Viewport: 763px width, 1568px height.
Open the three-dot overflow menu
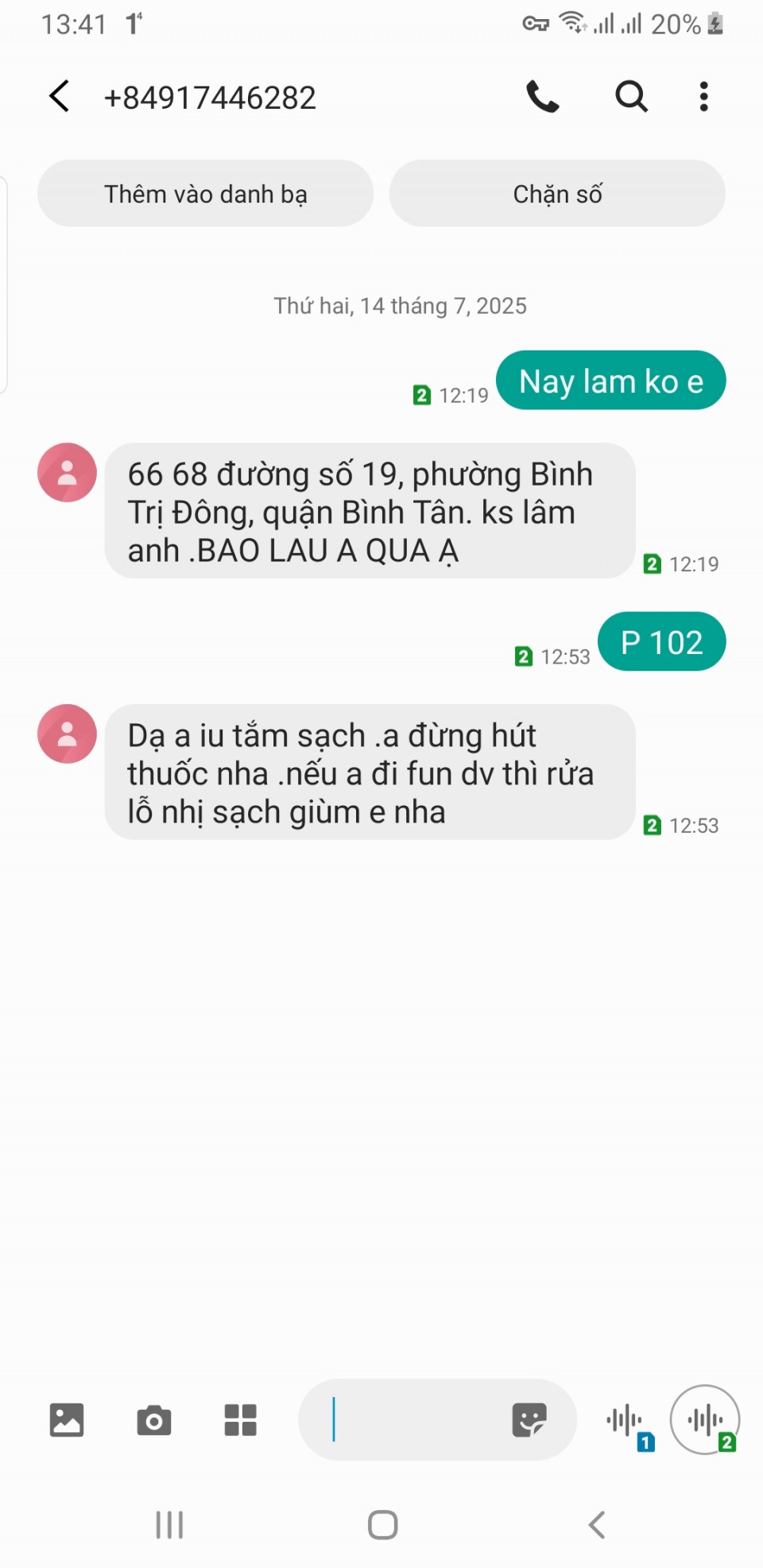coord(703,97)
